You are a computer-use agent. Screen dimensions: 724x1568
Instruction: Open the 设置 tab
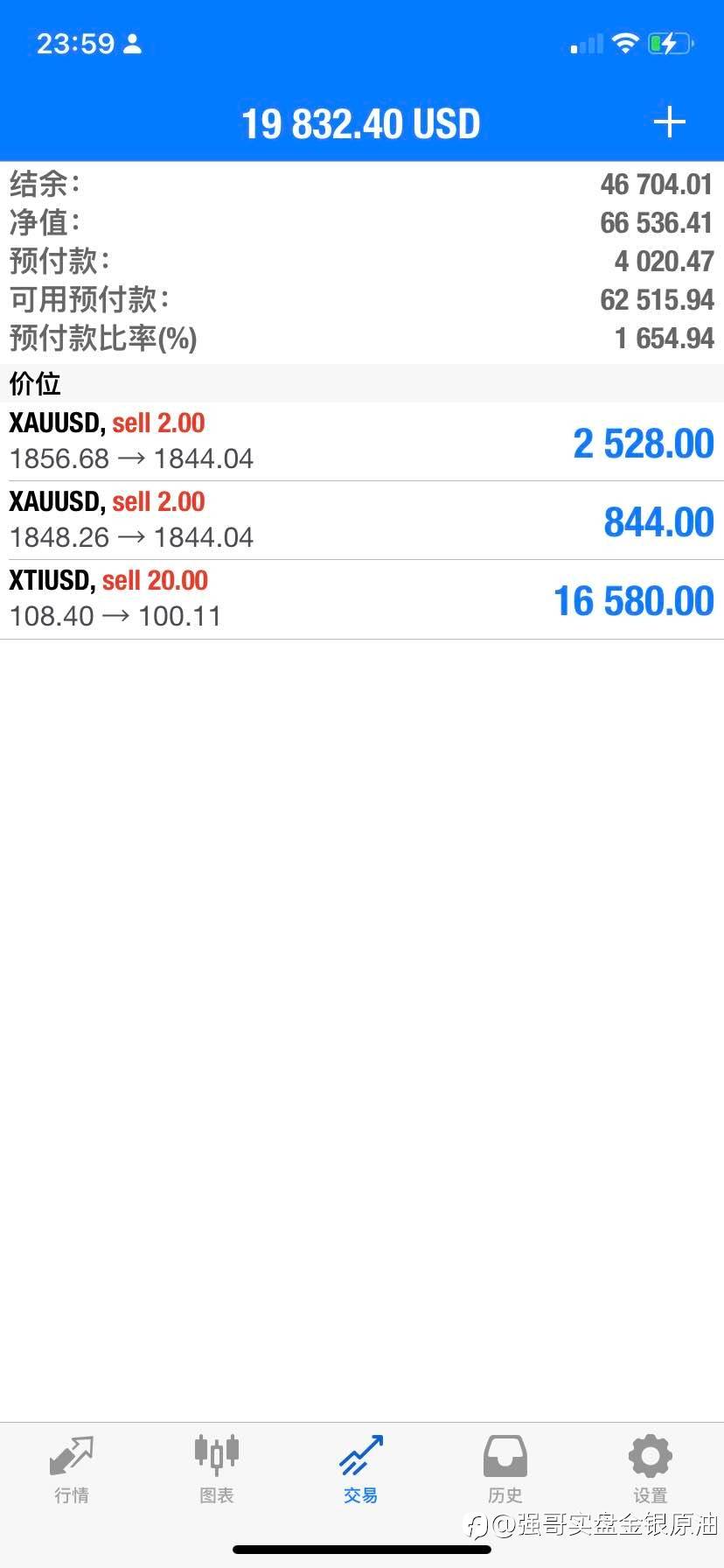[x=650, y=1470]
